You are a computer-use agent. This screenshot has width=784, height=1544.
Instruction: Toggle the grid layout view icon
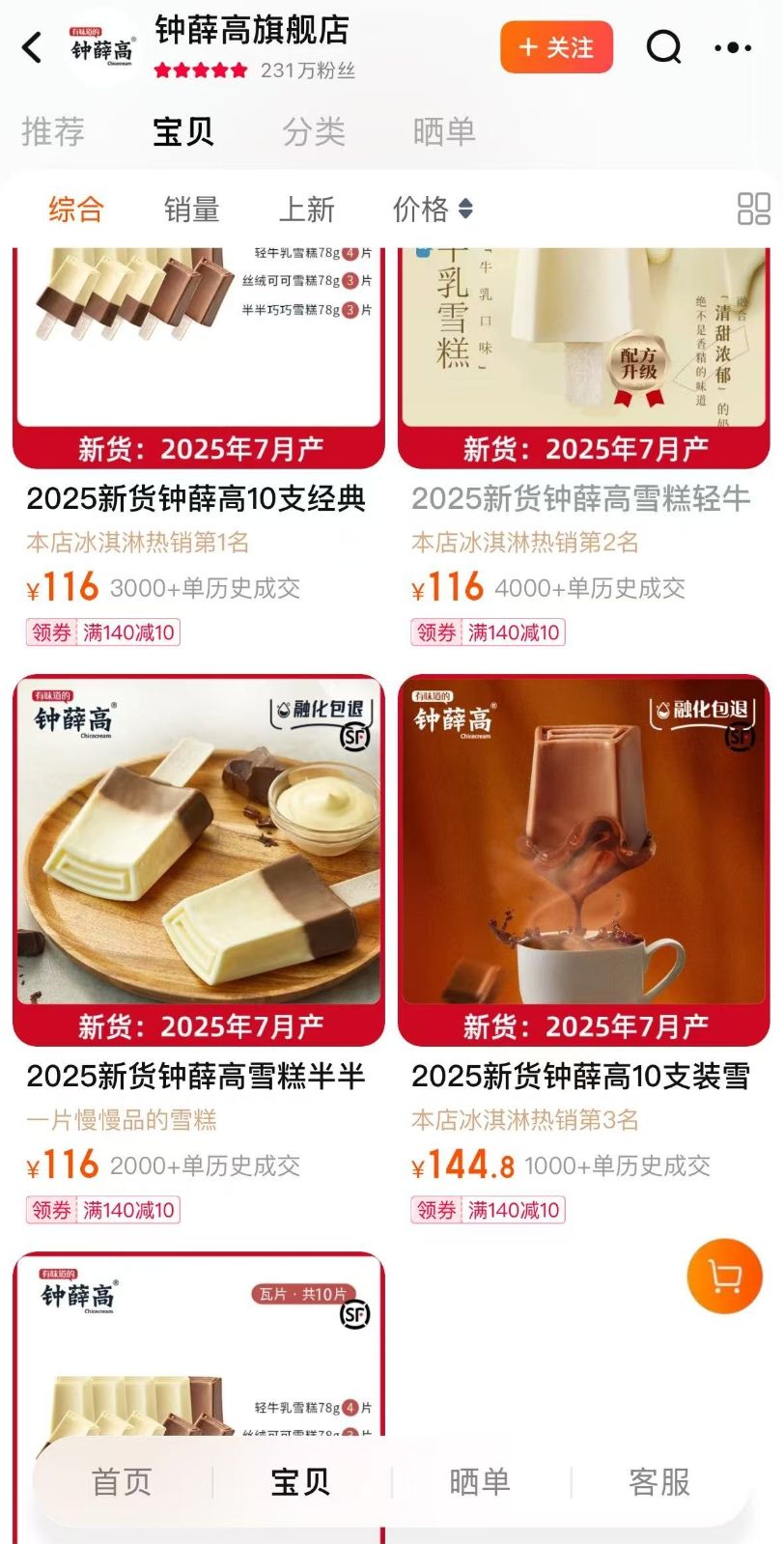tap(753, 209)
